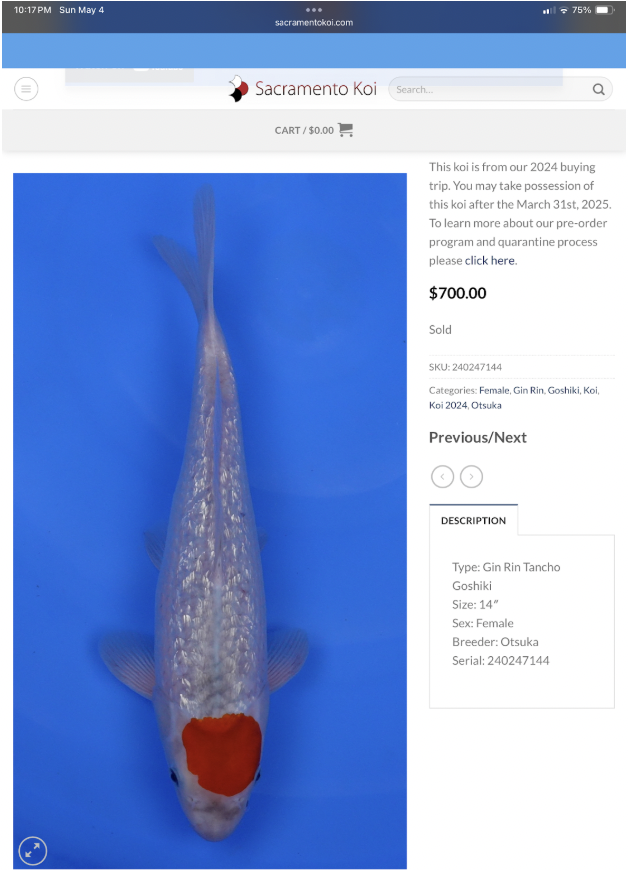The image size is (628, 870).
Task: Open the koi product image
Action: (x=210, y=500)
